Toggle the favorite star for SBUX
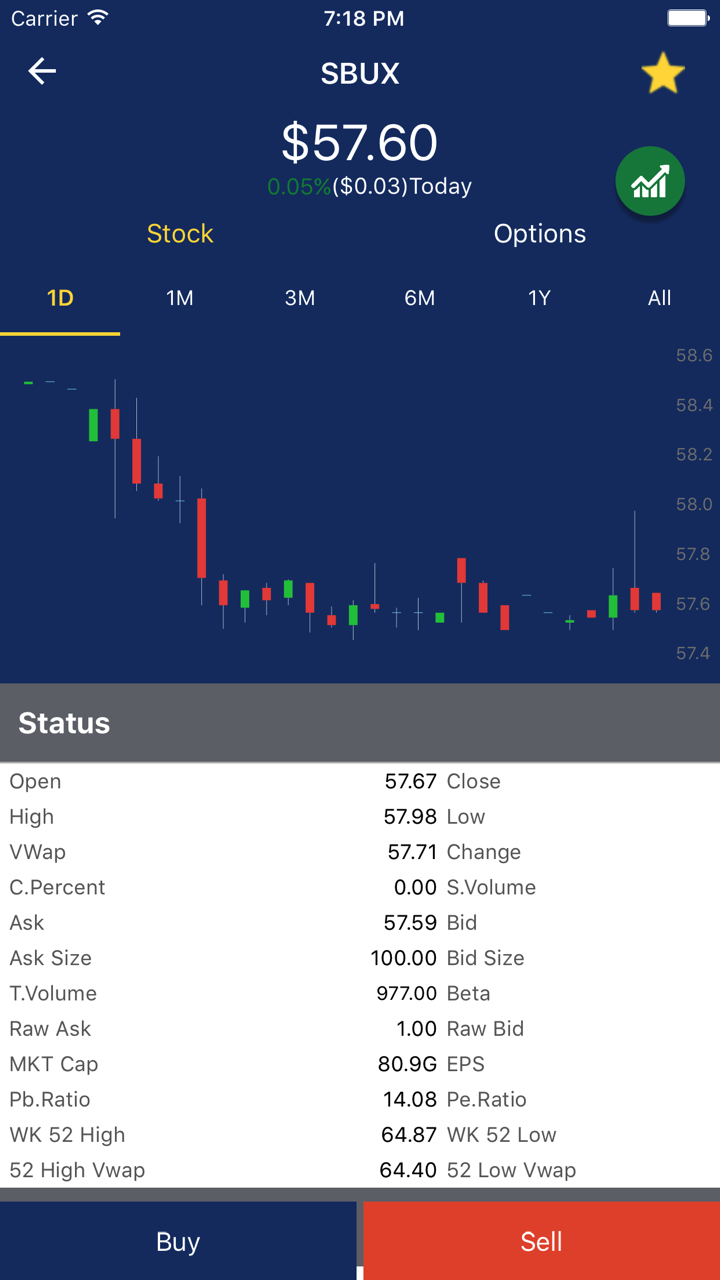 pos(662,74)
